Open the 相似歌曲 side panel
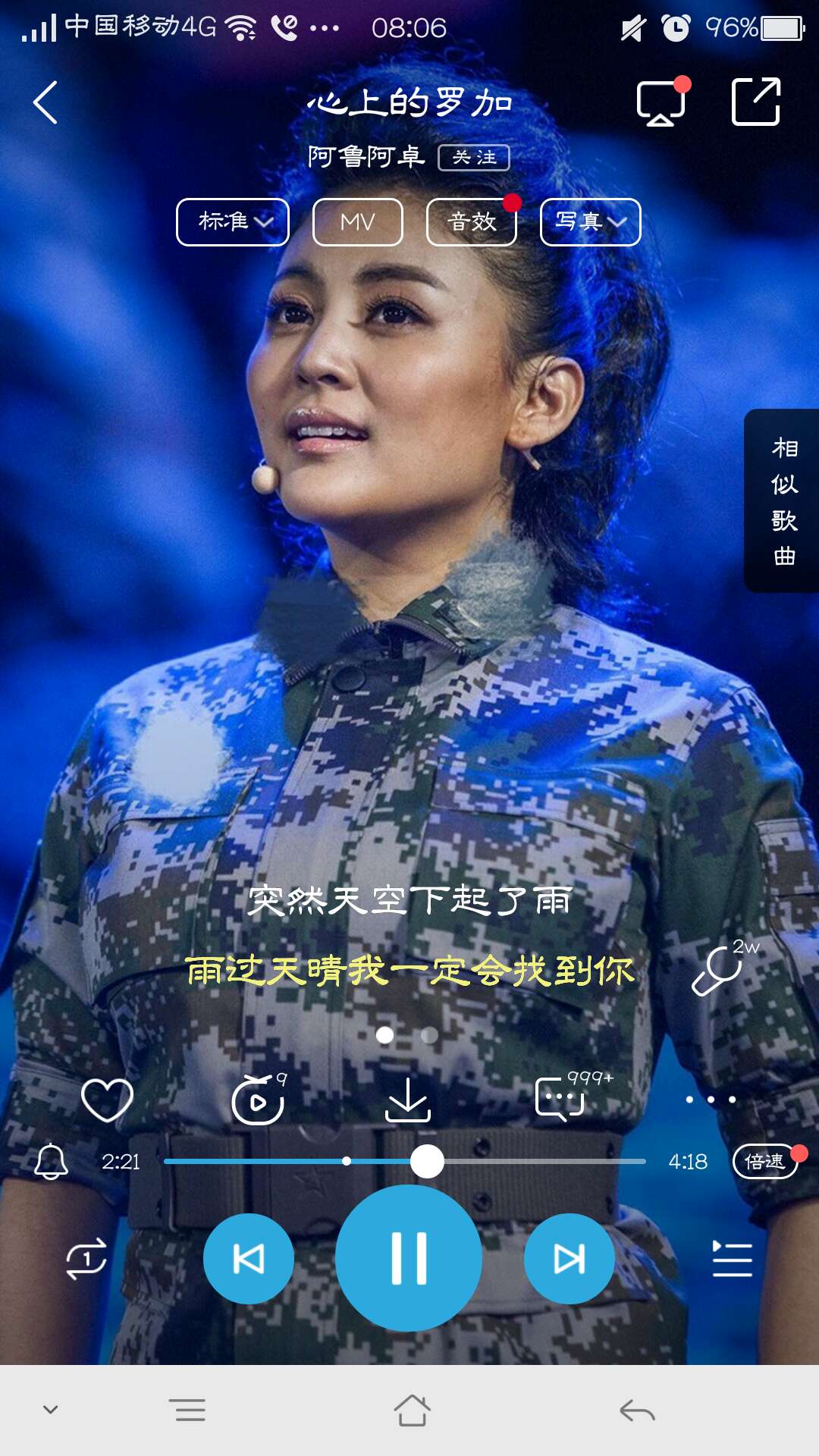The height and width of the screenshot is (1456, 819). tap(783, 500)
